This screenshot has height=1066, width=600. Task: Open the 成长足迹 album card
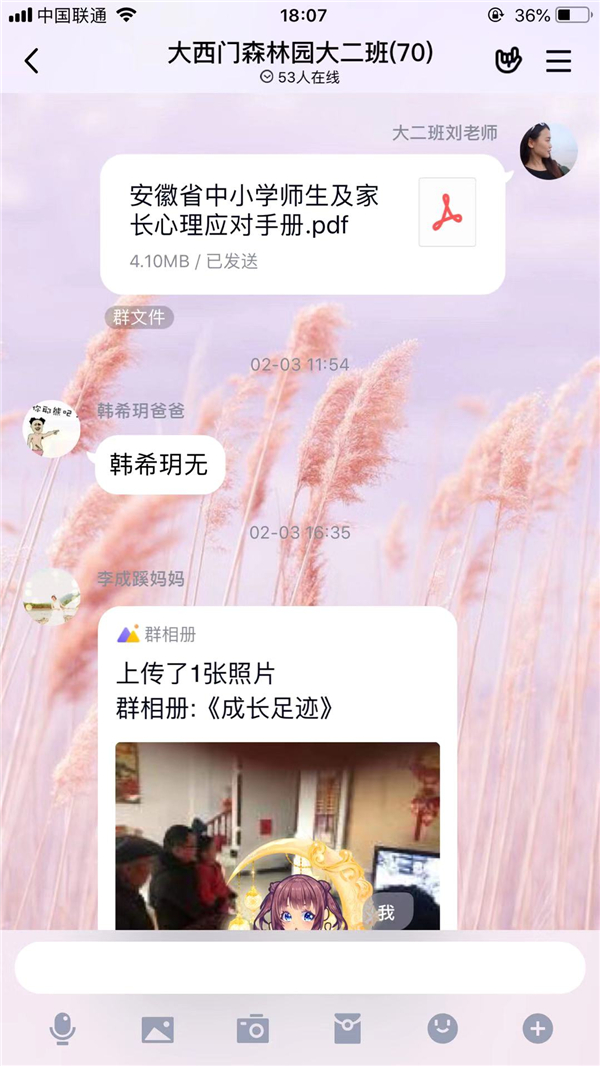pyautogui.click(x=277, y=768)
